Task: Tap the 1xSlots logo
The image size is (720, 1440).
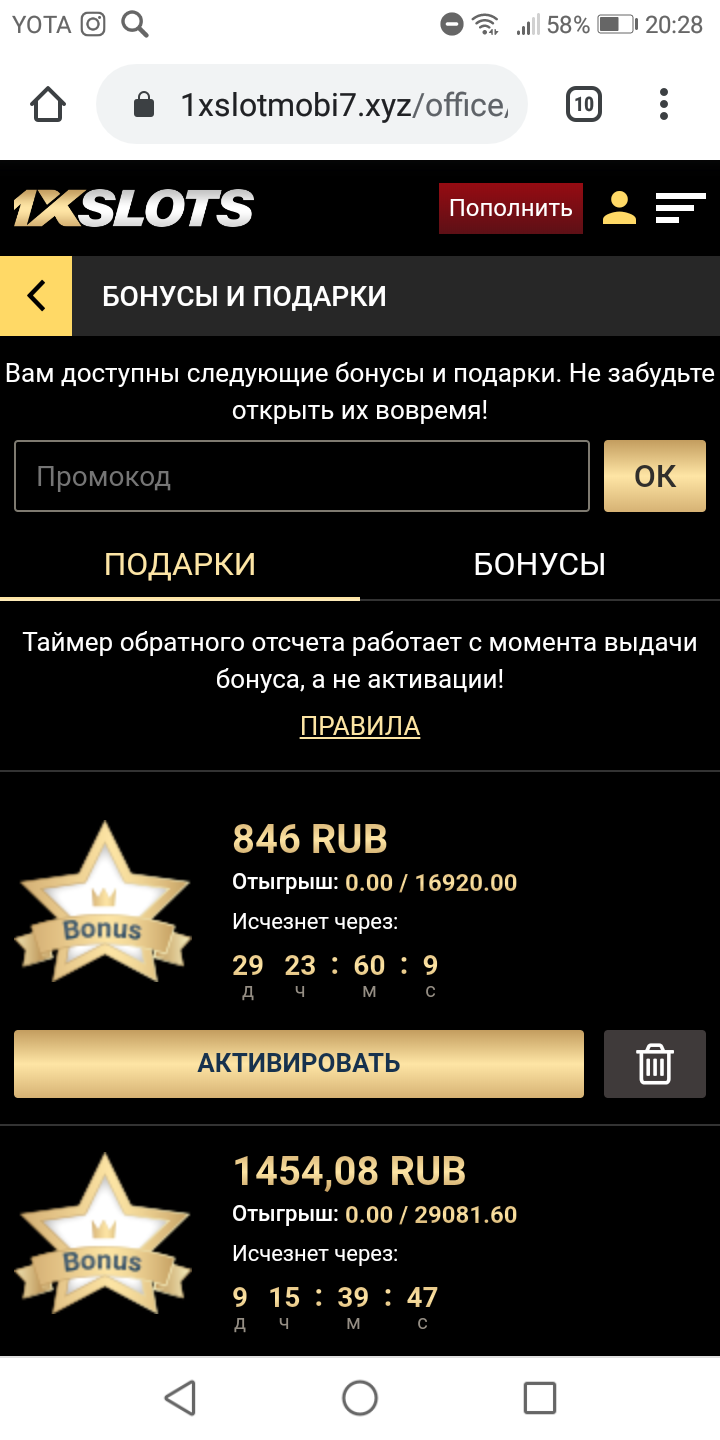Action: click(x=133, y=208)
